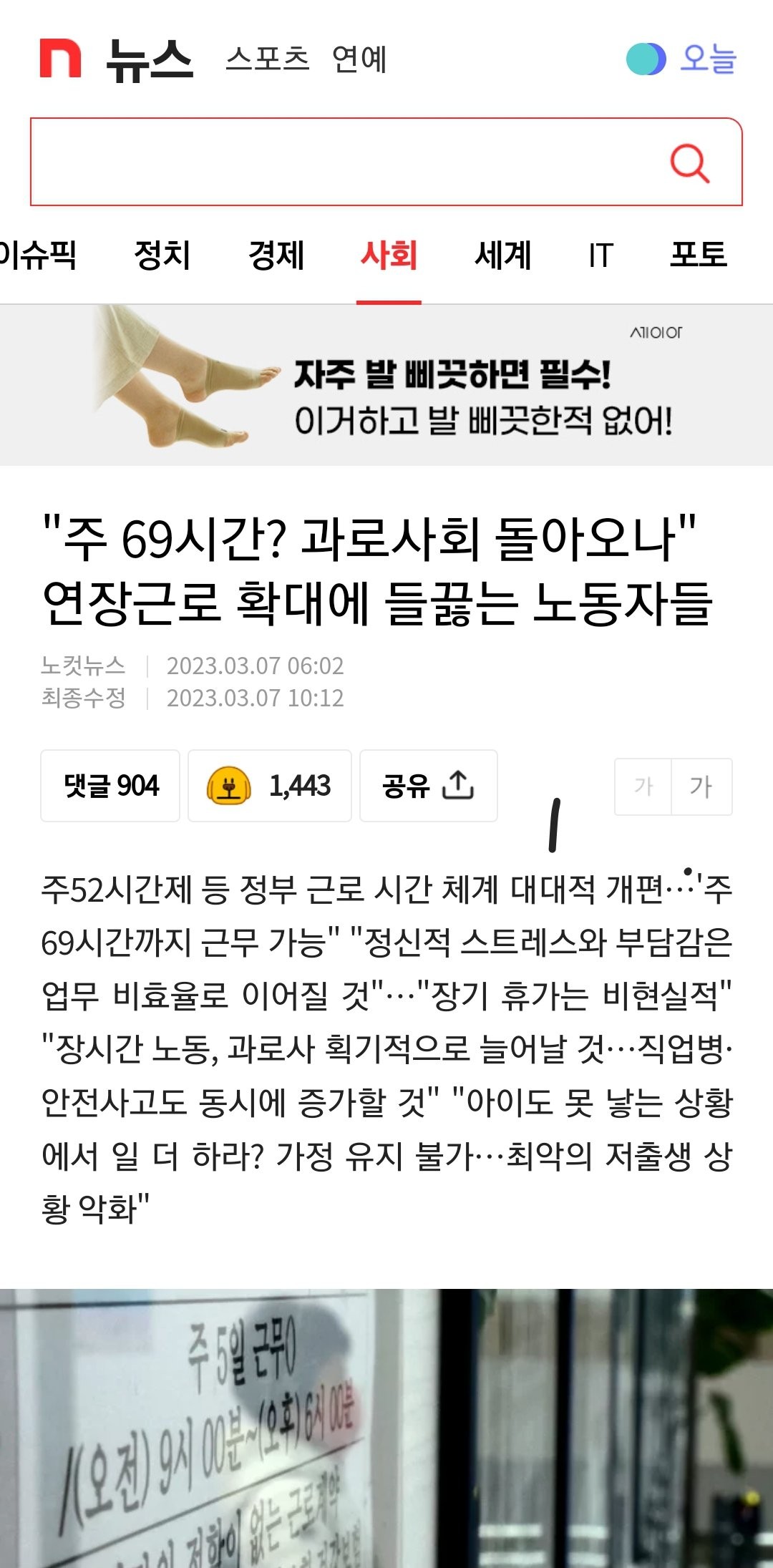The image size is (773, 1568).
Task: Switch to the 이슈픽 tab
Action: pos(37,255)
